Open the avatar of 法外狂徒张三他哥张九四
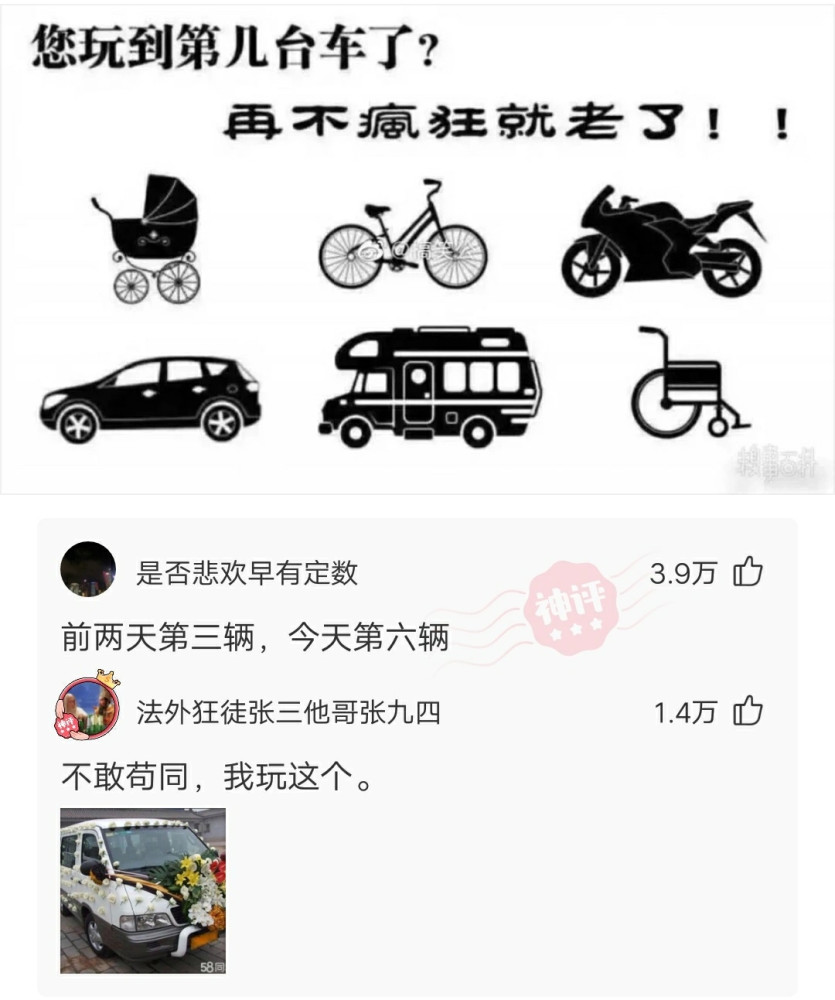 [87, 709]
